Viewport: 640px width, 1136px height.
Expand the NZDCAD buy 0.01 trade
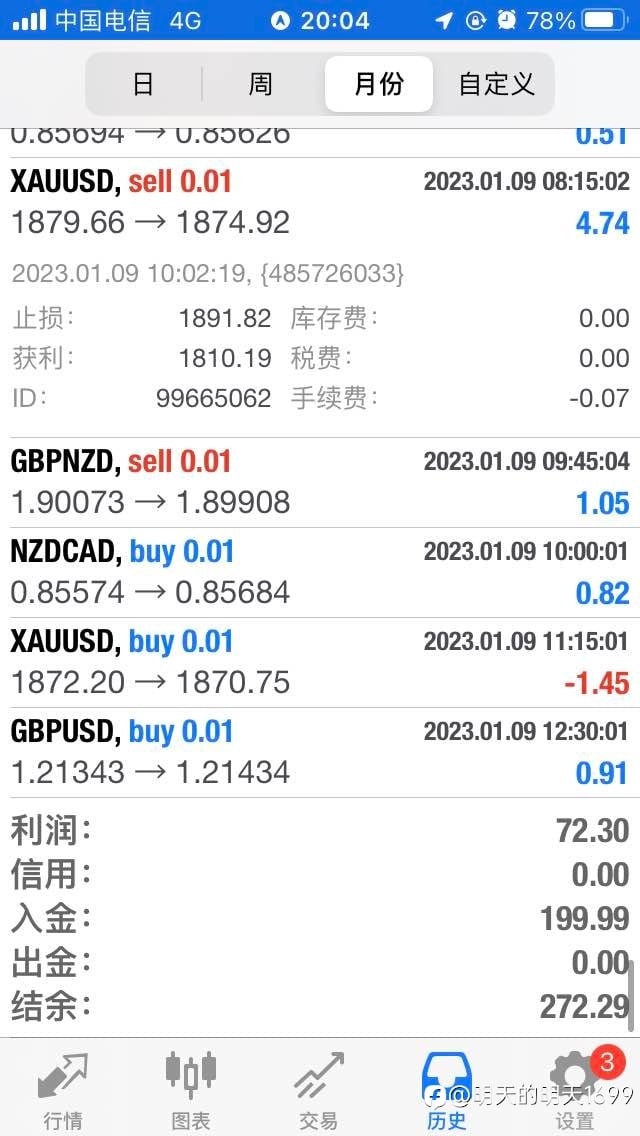point(320,572)
